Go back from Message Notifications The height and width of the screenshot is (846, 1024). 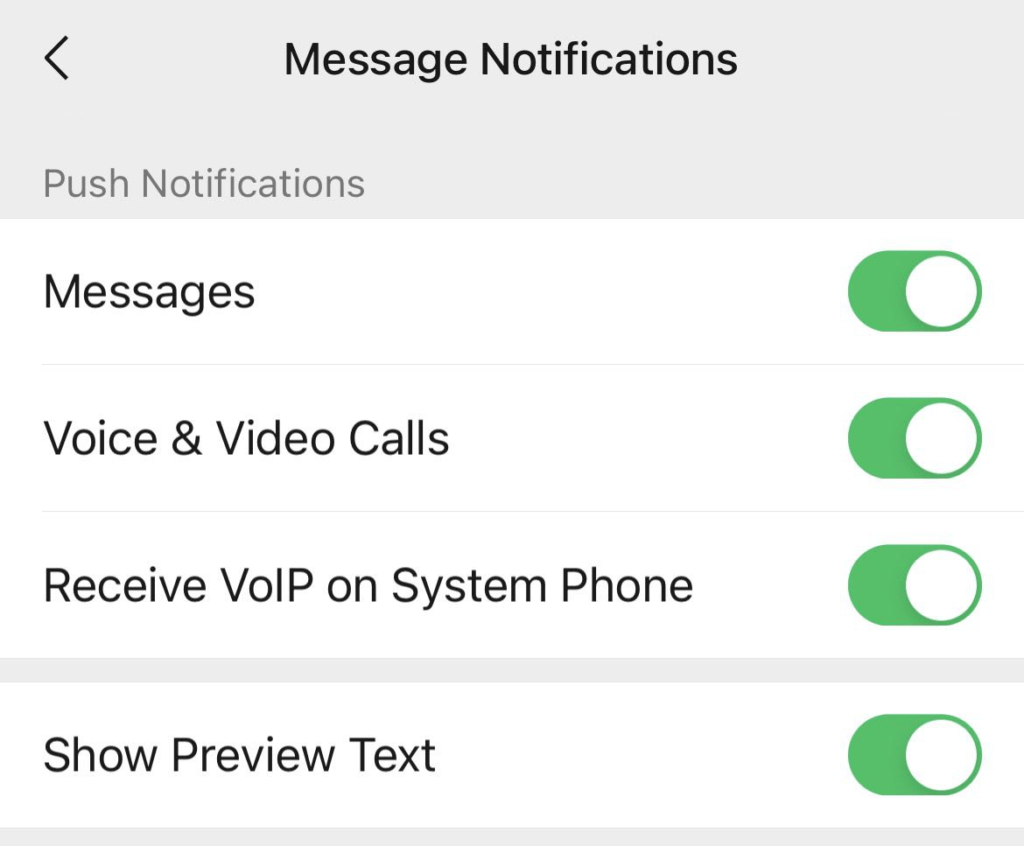click(58, 59)
